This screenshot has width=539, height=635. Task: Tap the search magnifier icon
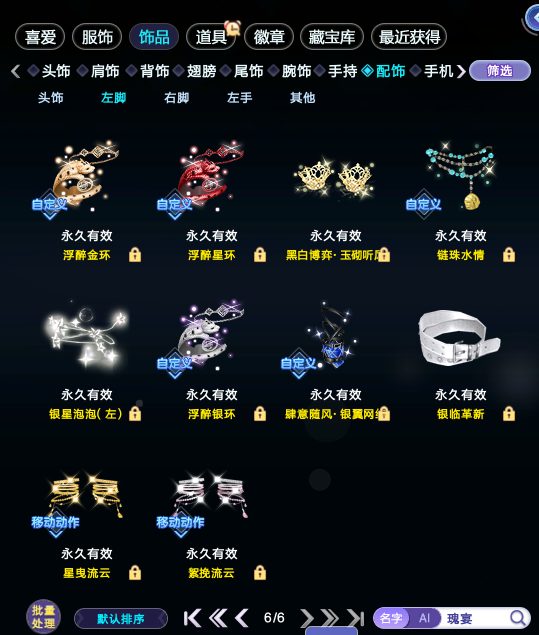coord(517,618)
